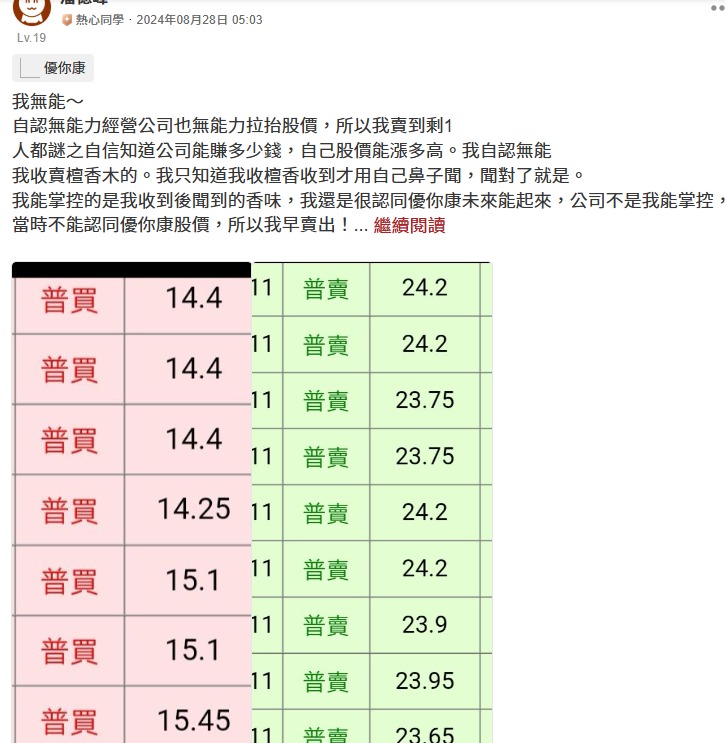The width and height of the screenshot is (725, 743).
Task: Open the poster's profile avatar
Action: [x=32, y=11]
